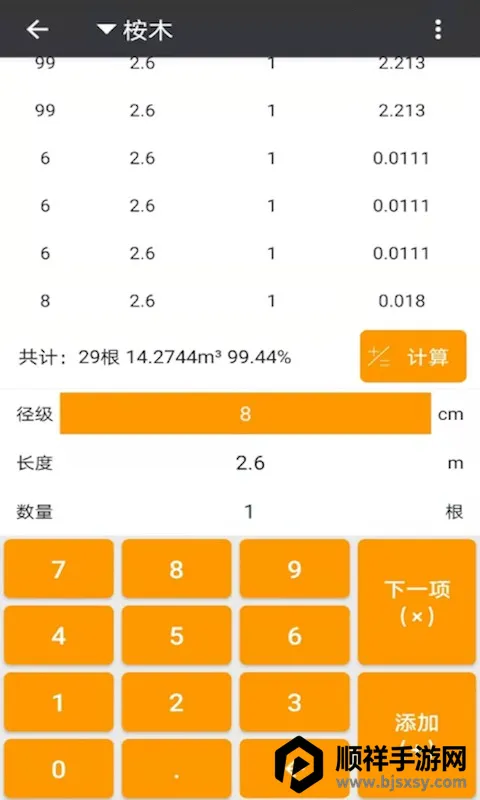Enter digit 3 on the keypad
This screenshot has width=480, height=800.
click(294, 702)
